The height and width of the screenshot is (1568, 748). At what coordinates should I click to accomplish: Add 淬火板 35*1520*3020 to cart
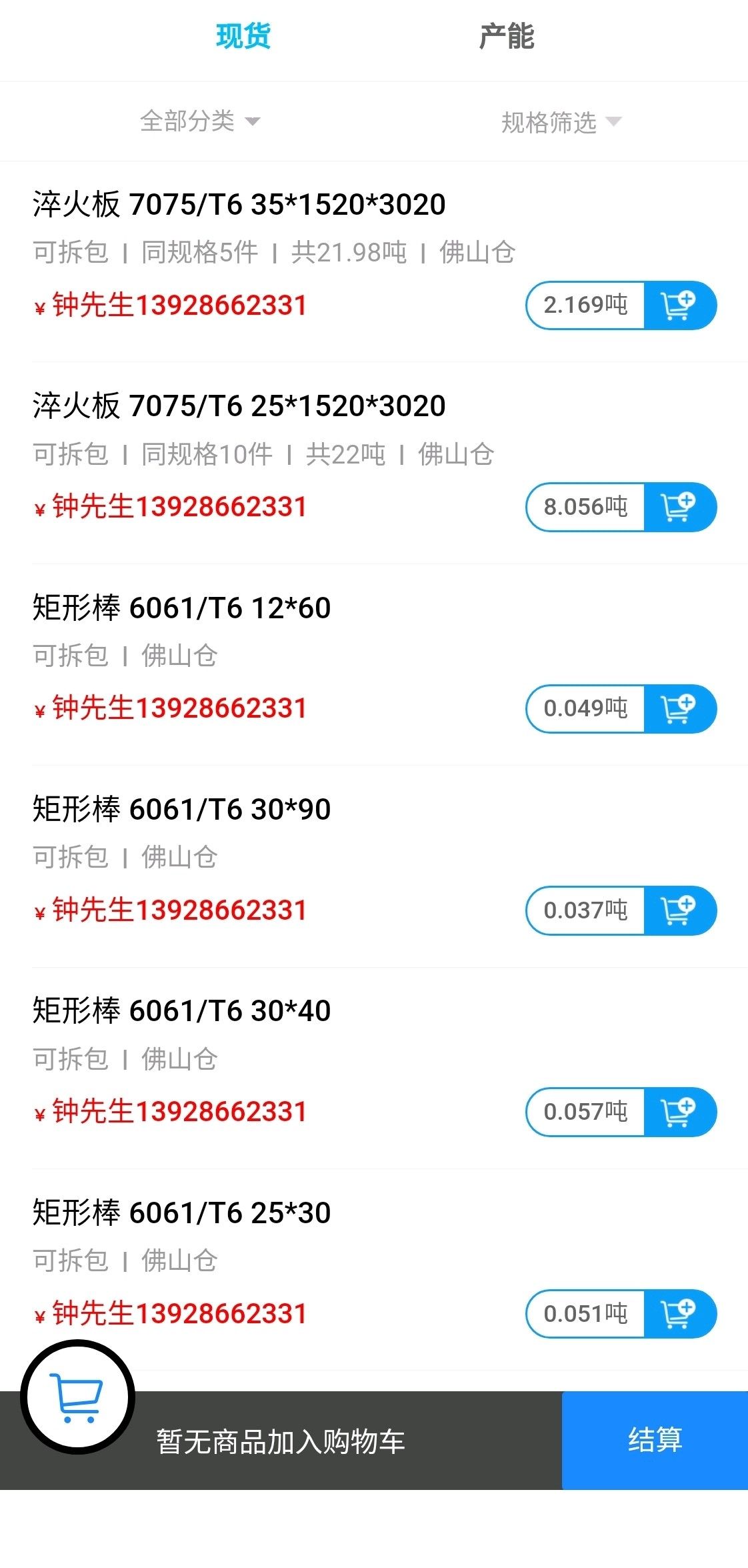(x=679, y=305)
